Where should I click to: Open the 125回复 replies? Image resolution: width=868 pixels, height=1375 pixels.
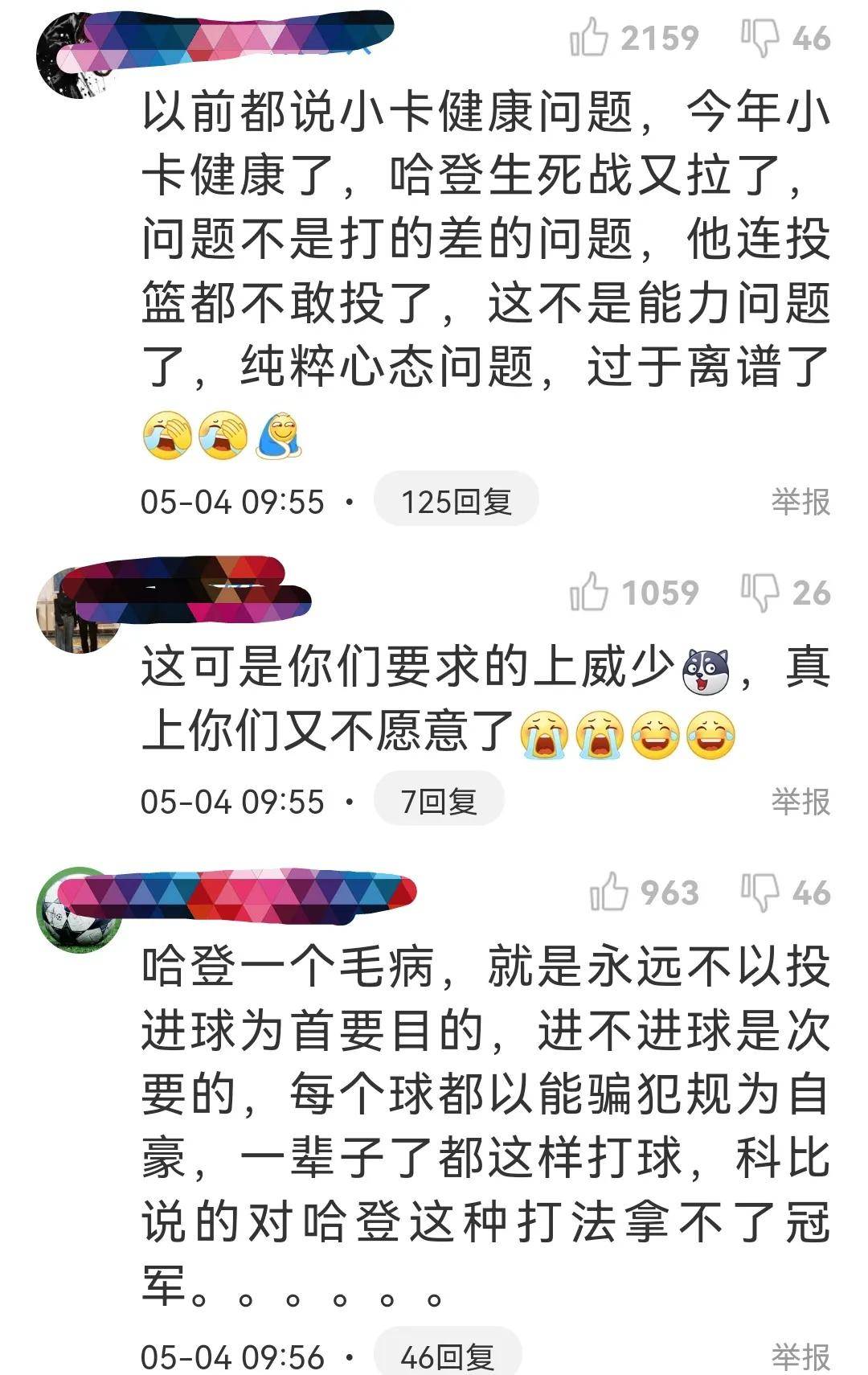(456, 502)
